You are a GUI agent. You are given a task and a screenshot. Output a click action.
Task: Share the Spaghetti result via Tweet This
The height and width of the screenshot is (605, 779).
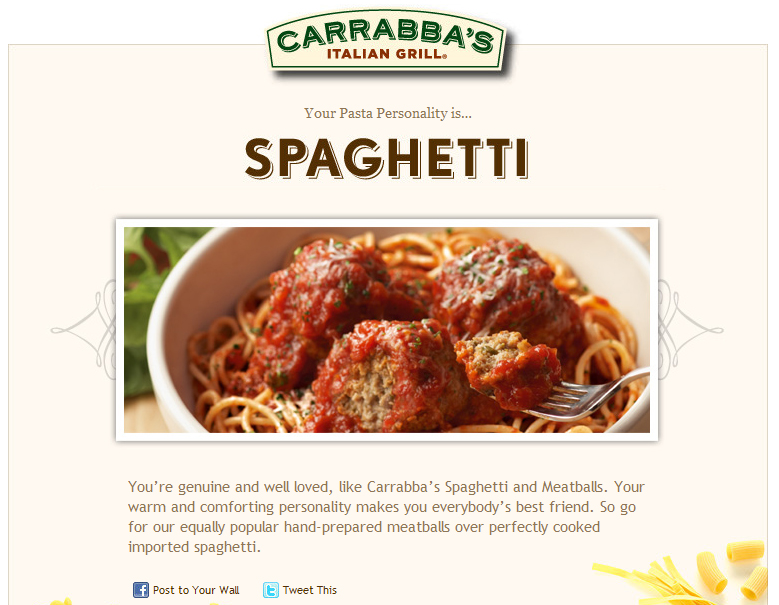coord(301,590)
